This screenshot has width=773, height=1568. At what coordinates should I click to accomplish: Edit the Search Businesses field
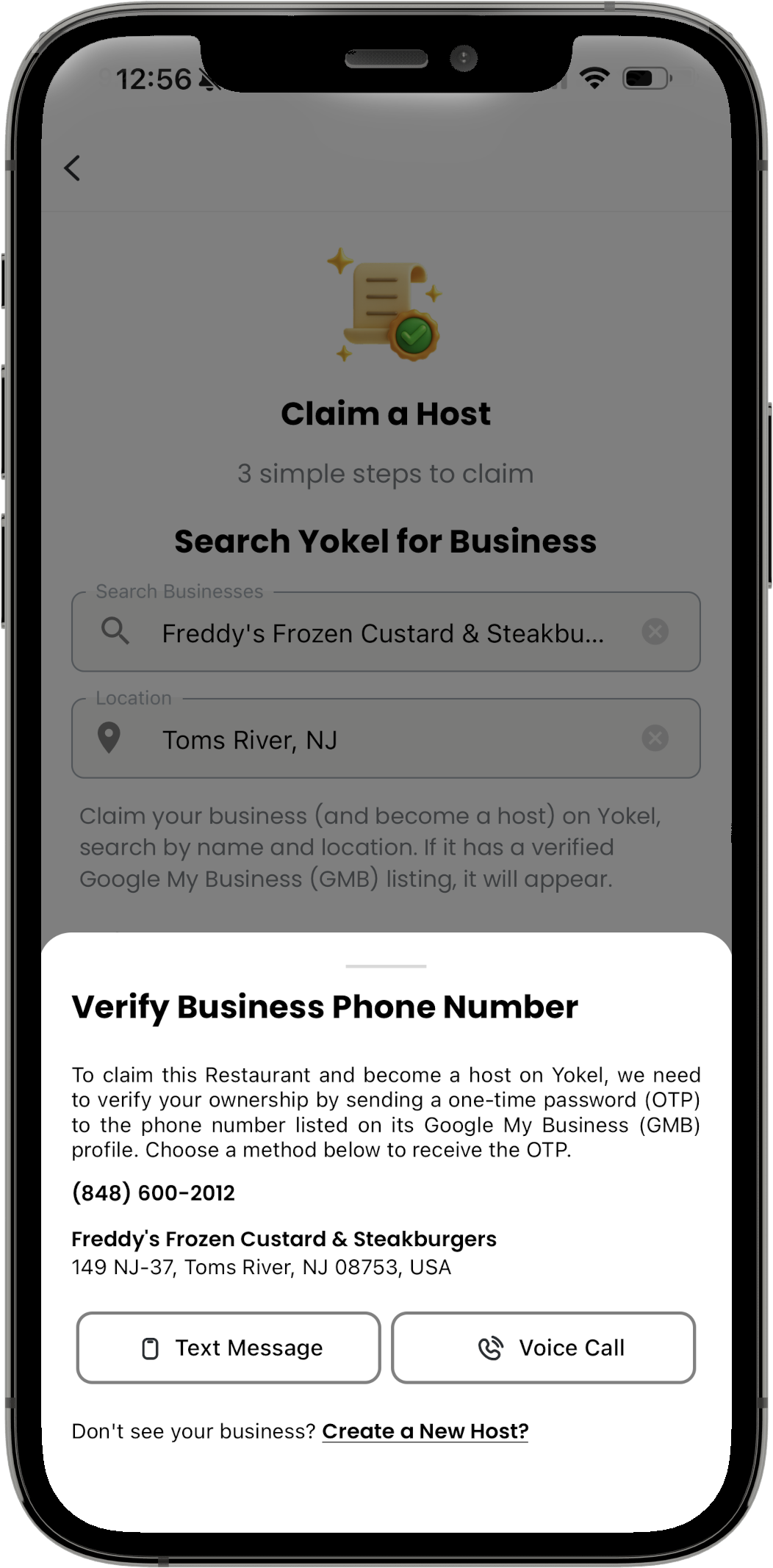pos(386,632)
